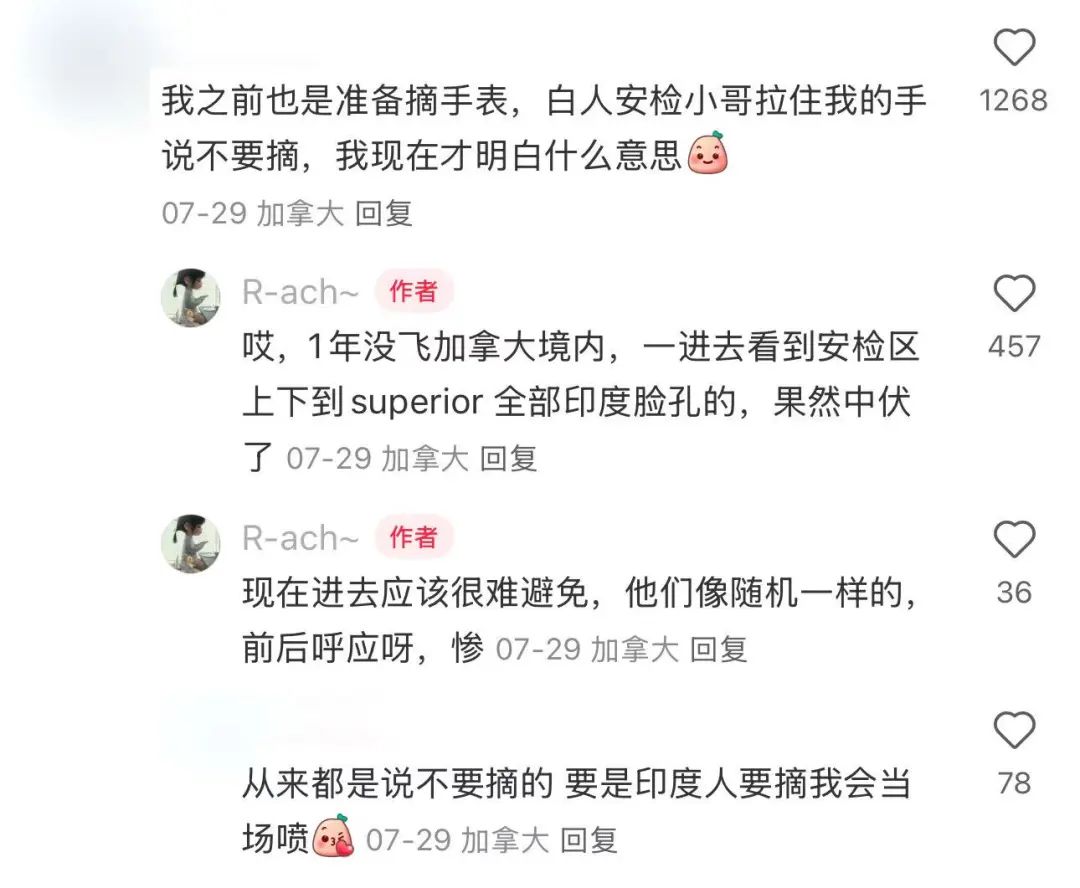Like the comment with 1268 likes
The image size is (1080, 888).
1014,48
